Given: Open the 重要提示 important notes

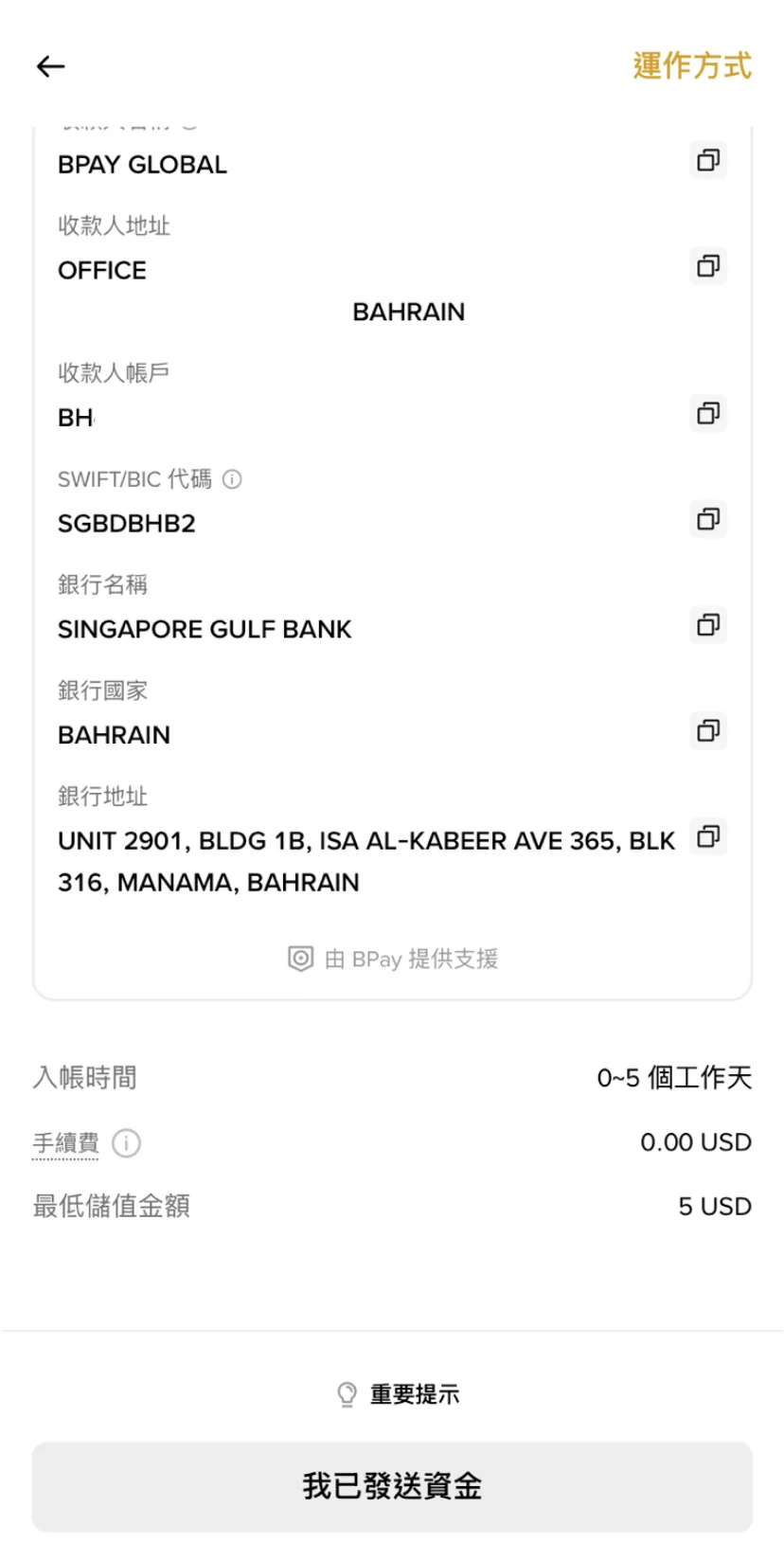Looking at the screenshot, I should 398,1394.
